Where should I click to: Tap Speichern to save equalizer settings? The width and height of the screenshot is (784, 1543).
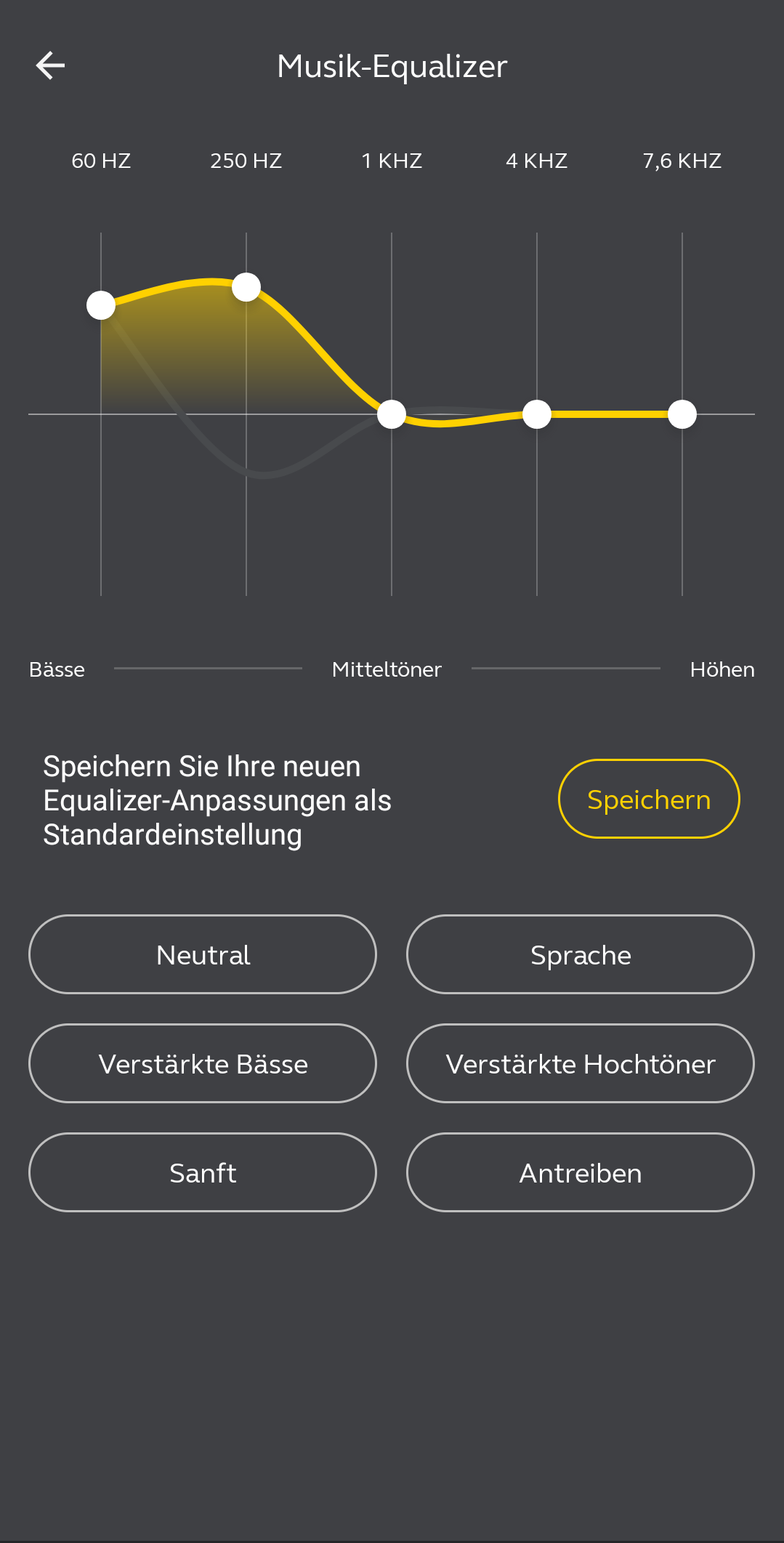coord(648,799)
